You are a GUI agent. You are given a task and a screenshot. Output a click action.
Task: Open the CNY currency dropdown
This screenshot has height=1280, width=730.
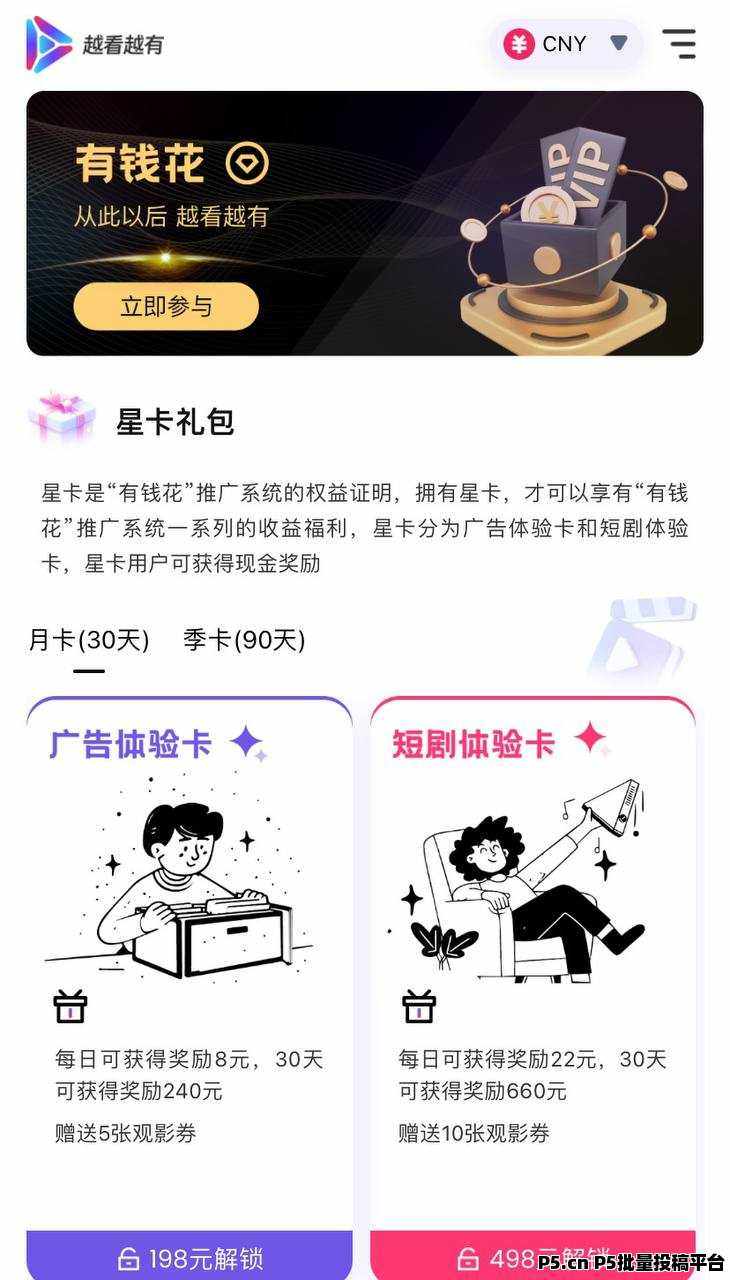coord(566,44)
